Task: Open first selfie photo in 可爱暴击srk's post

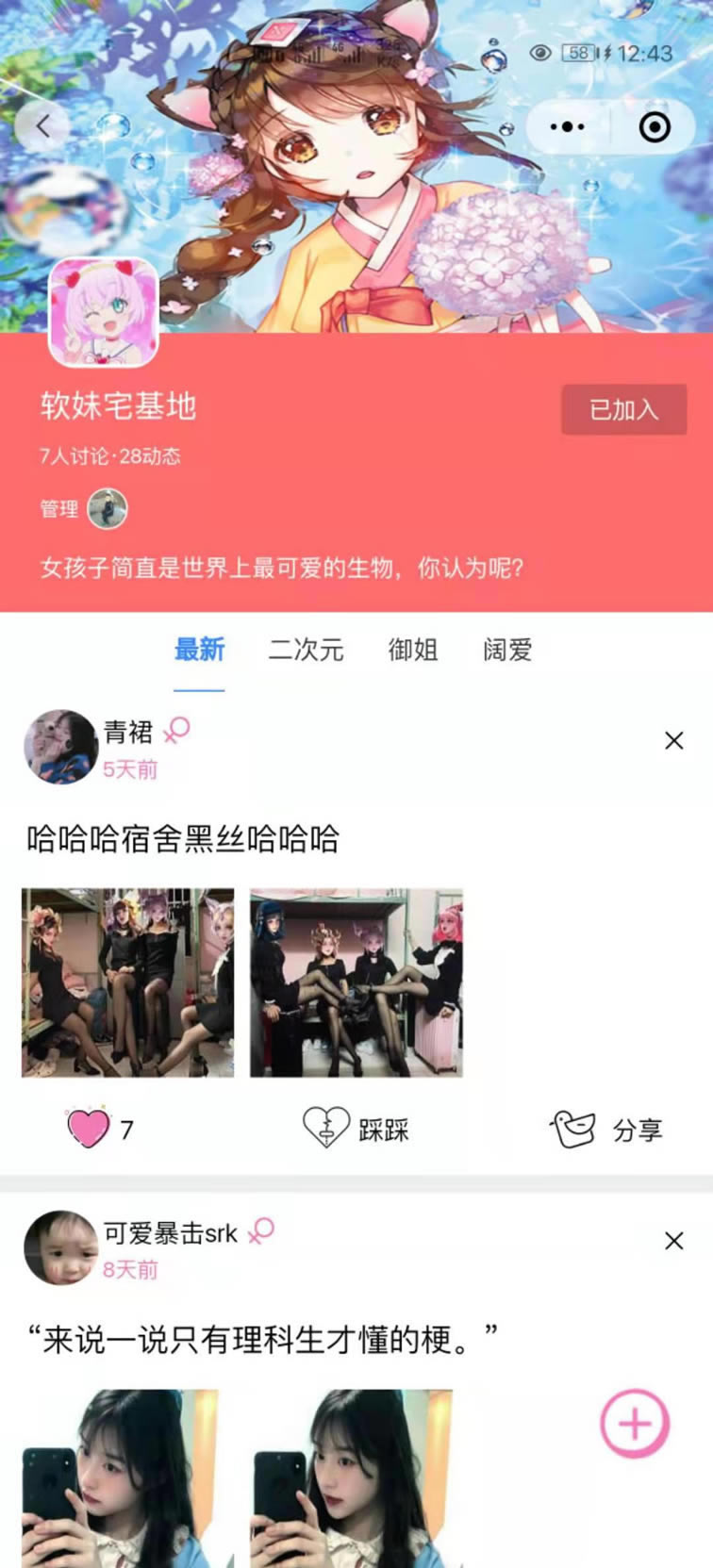Action: [121, 1477]
